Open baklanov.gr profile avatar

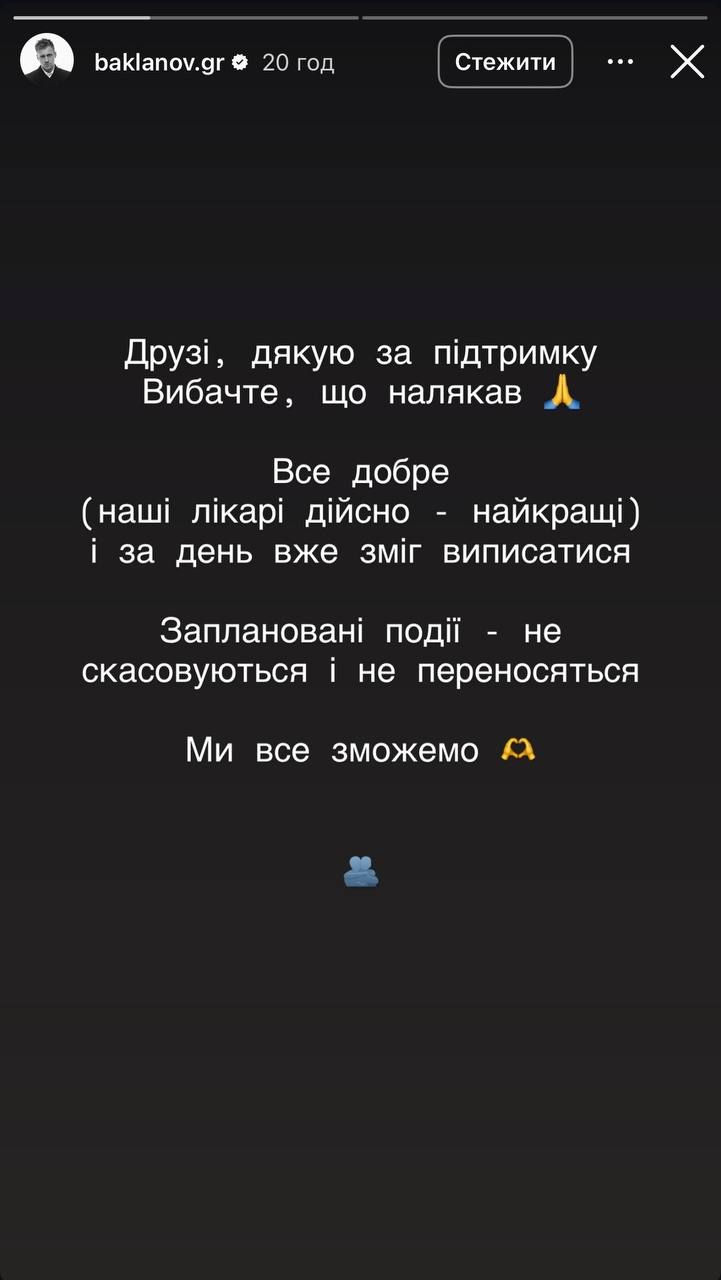46,61
